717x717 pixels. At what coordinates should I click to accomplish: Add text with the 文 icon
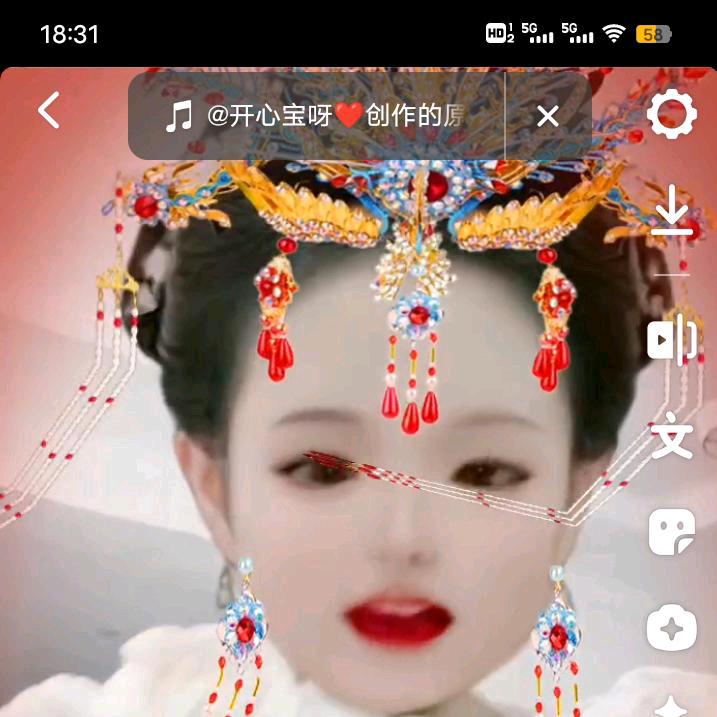(x=672, y=437)
